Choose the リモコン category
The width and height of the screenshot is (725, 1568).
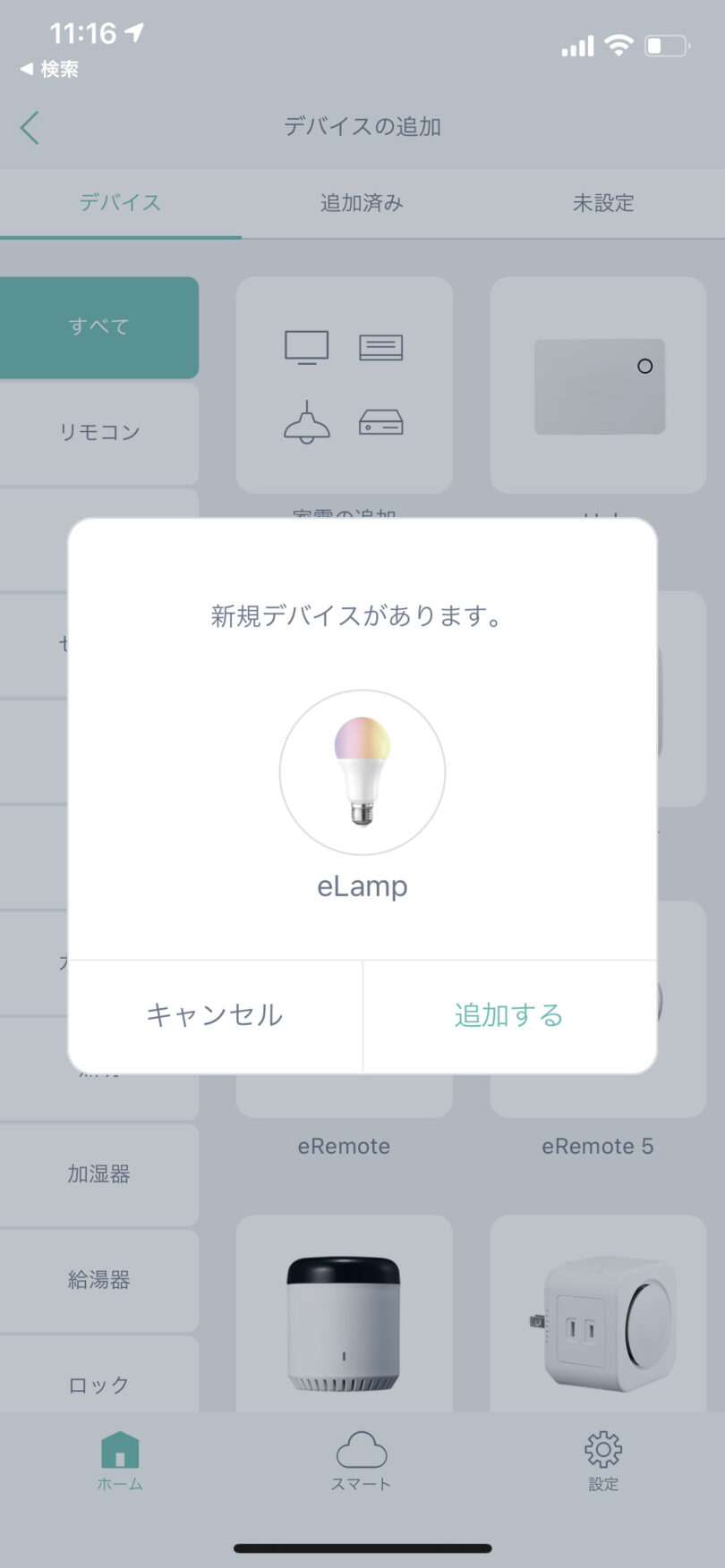99,433
